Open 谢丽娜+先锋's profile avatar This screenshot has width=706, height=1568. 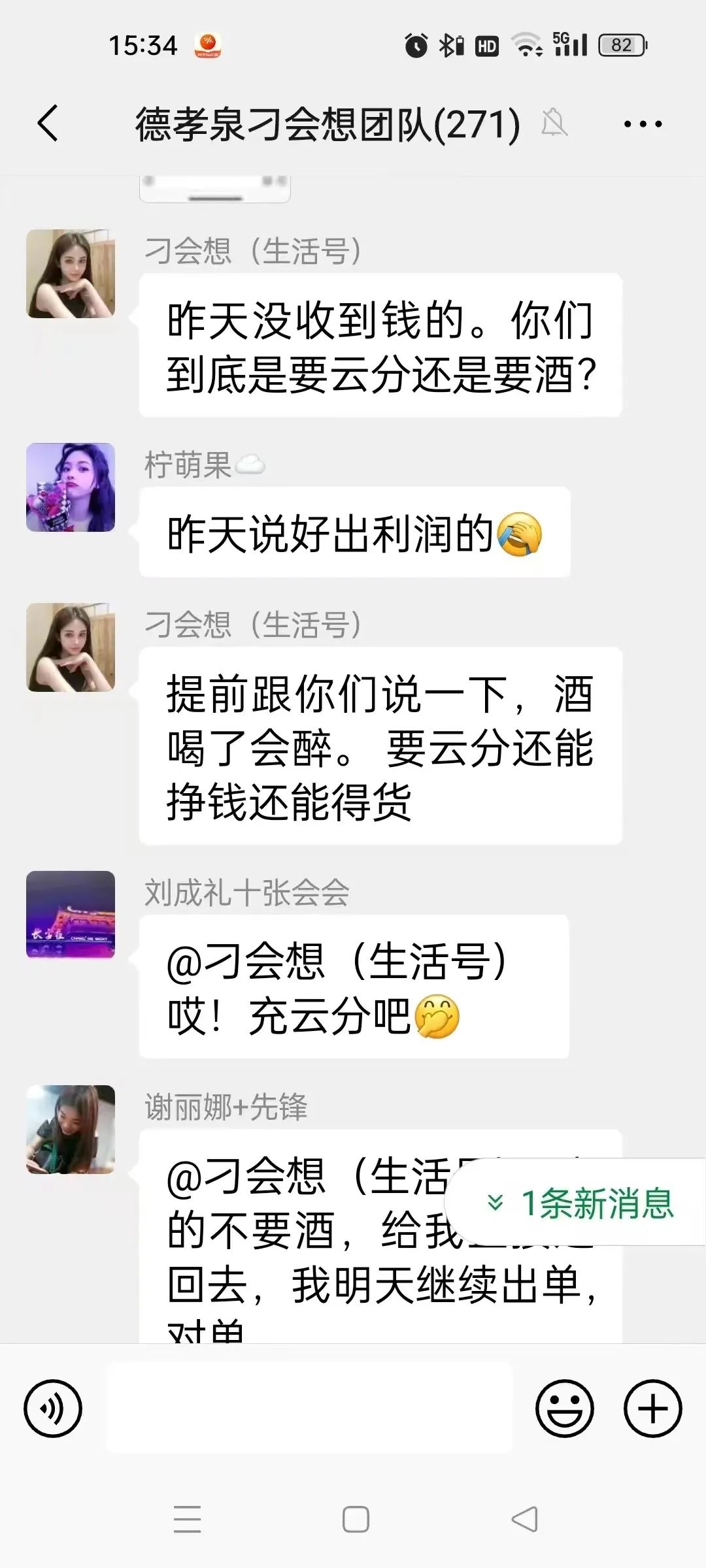tap(71, 1129)
